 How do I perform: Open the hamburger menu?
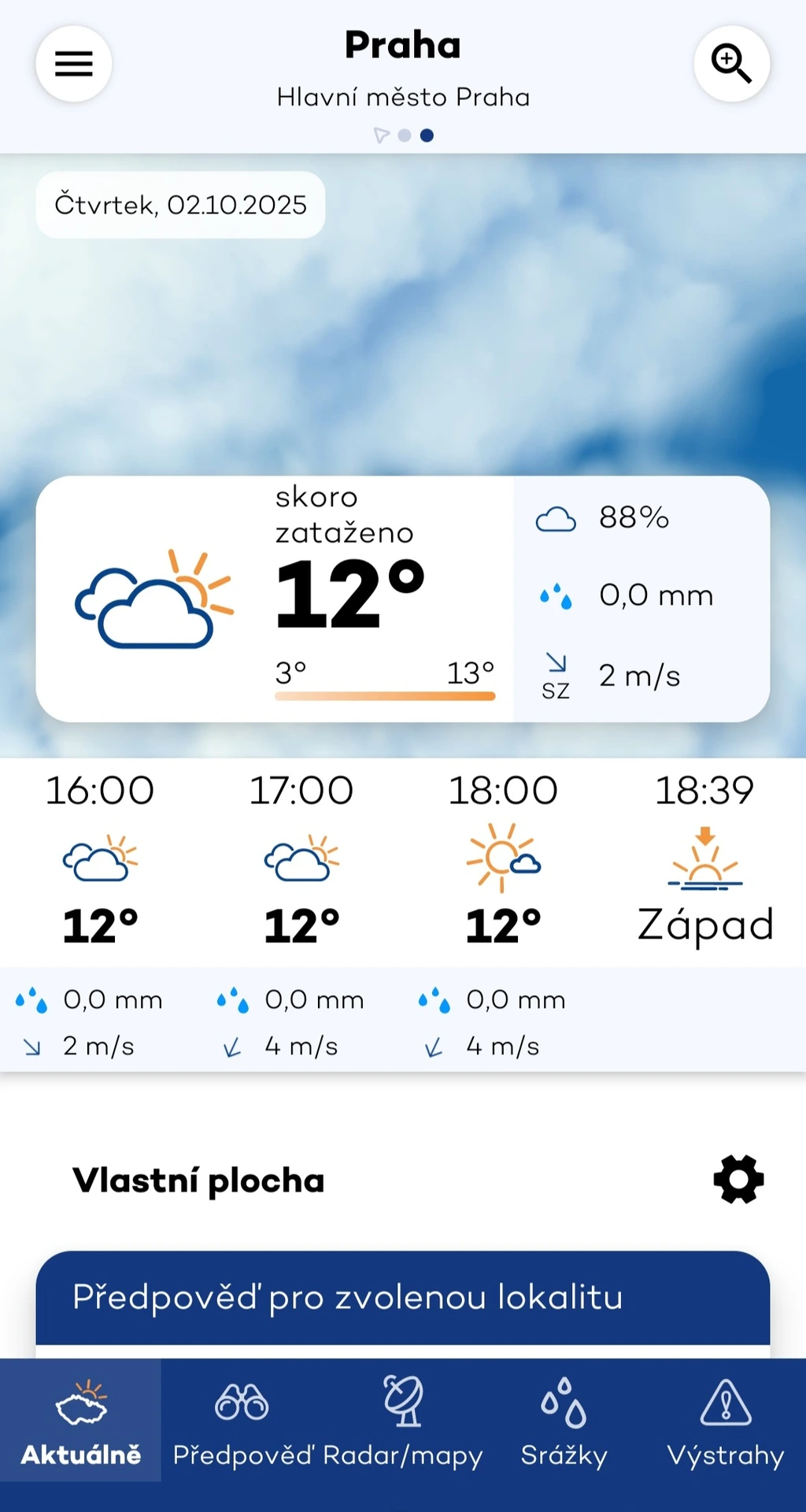click(x=73, y=64)
